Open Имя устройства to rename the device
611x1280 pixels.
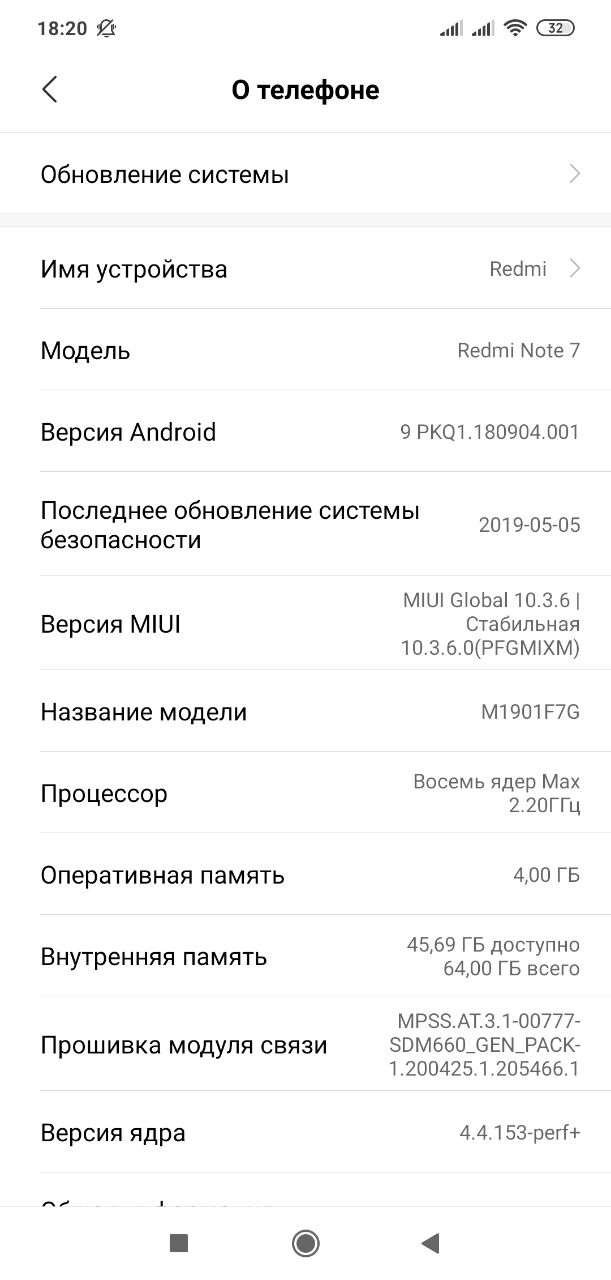tap(305, 268)
